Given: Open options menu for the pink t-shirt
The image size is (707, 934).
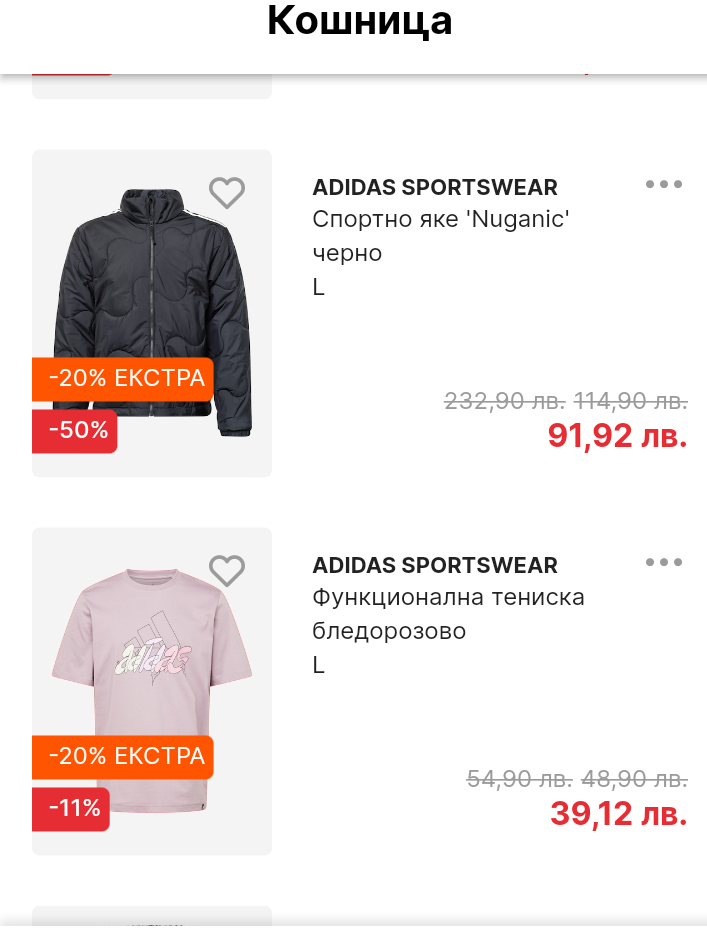Looking at the screenshot, I should click(663, 563).
